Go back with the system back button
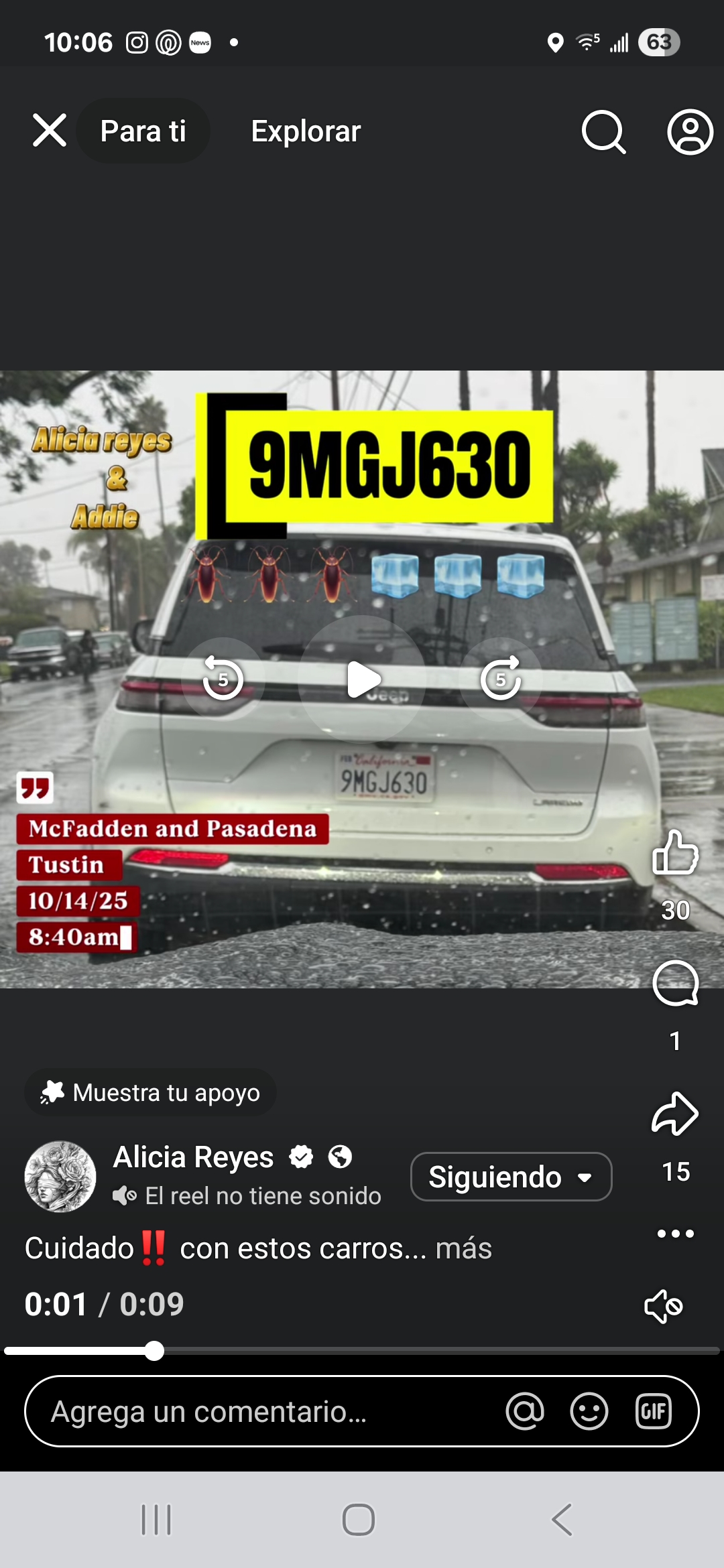 pos(562,1519)
